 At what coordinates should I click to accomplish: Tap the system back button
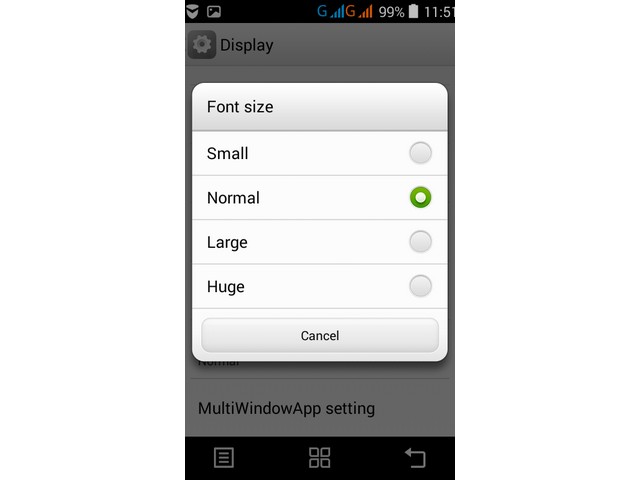(414, 458)
